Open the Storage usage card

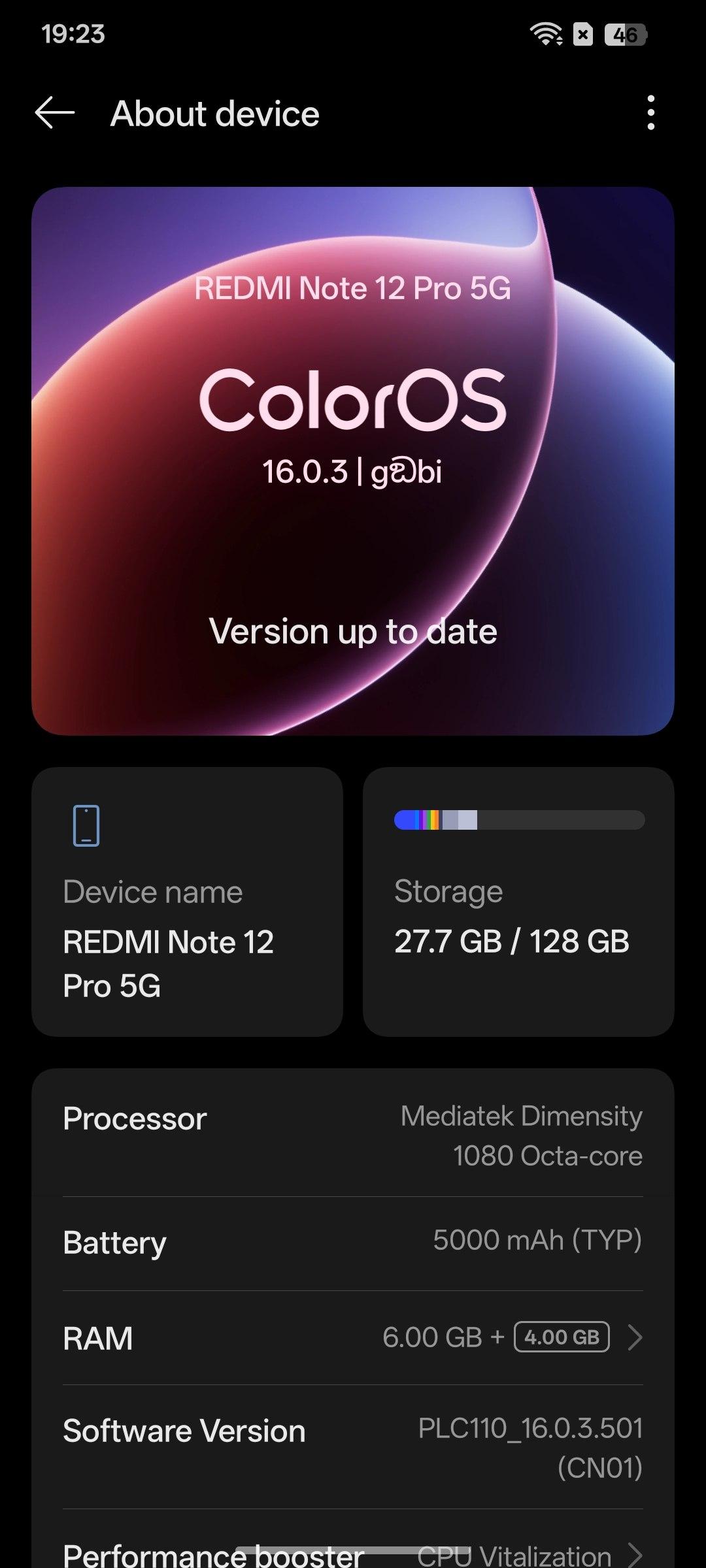click(518, 902)
